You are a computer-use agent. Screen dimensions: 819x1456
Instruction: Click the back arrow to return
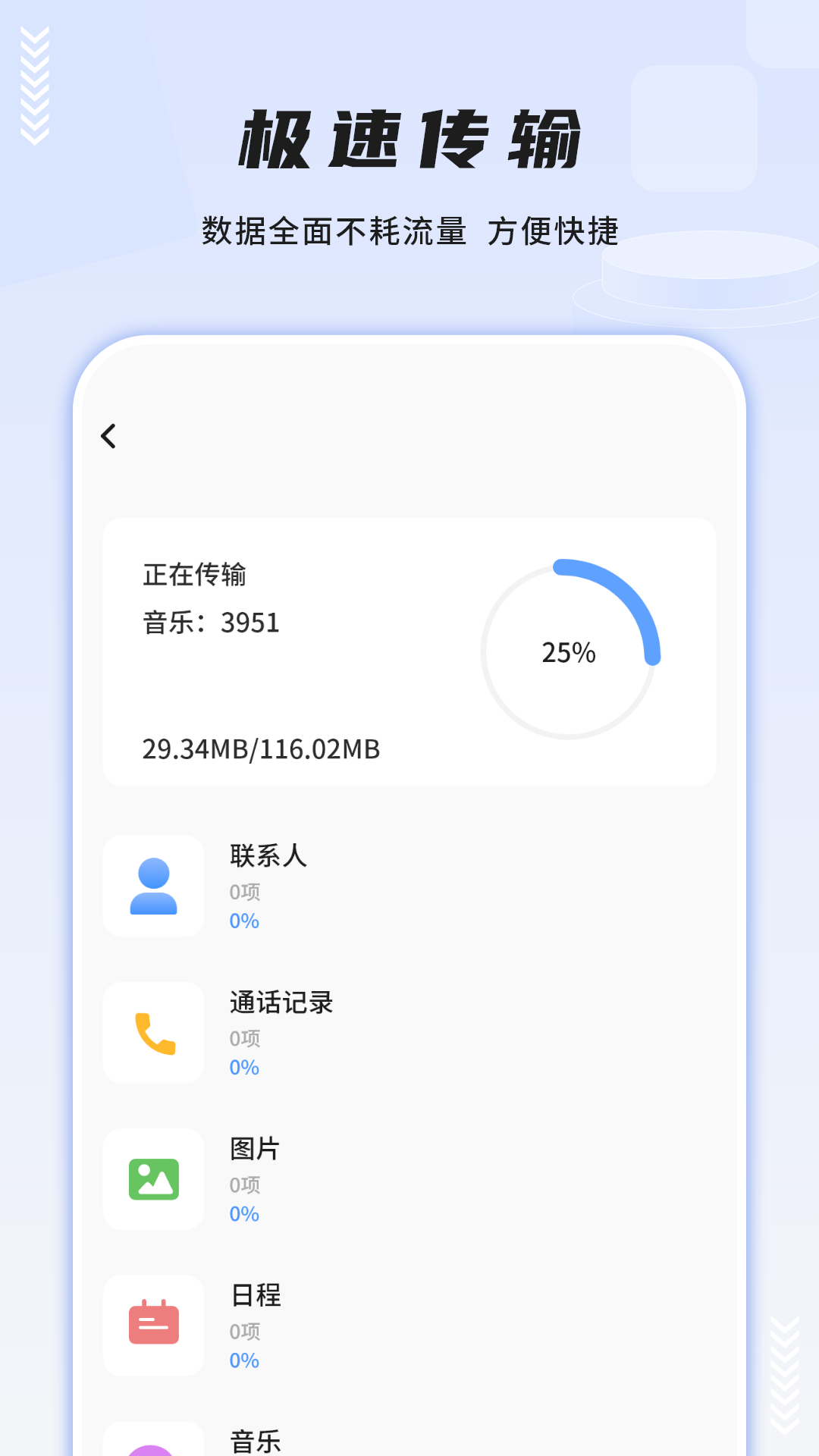pos(108,435)
